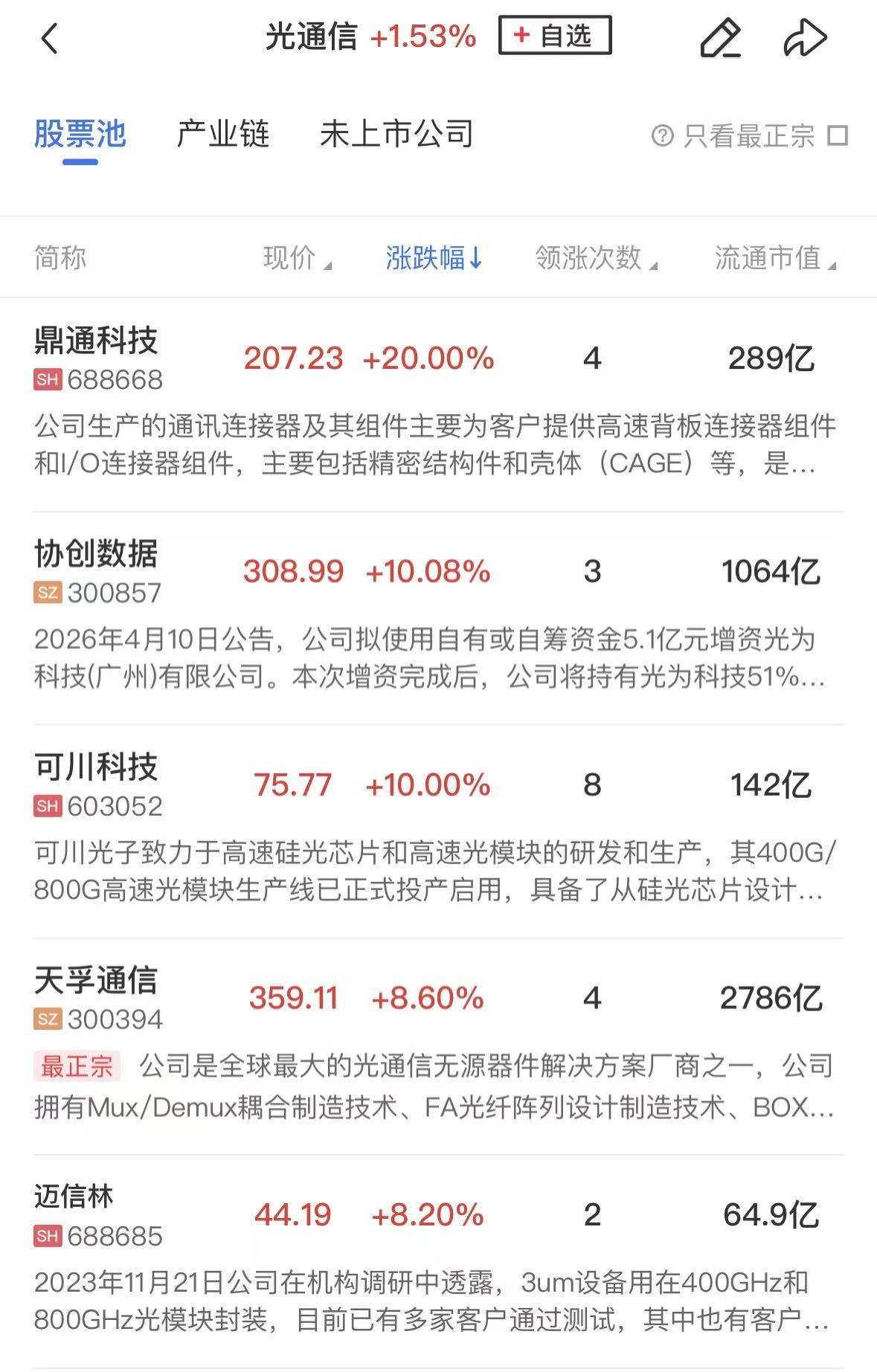Viewport: 877px width, 1372px height.
Task: Reverse the 涨跌幅 sort order
Action: point(434,258)
